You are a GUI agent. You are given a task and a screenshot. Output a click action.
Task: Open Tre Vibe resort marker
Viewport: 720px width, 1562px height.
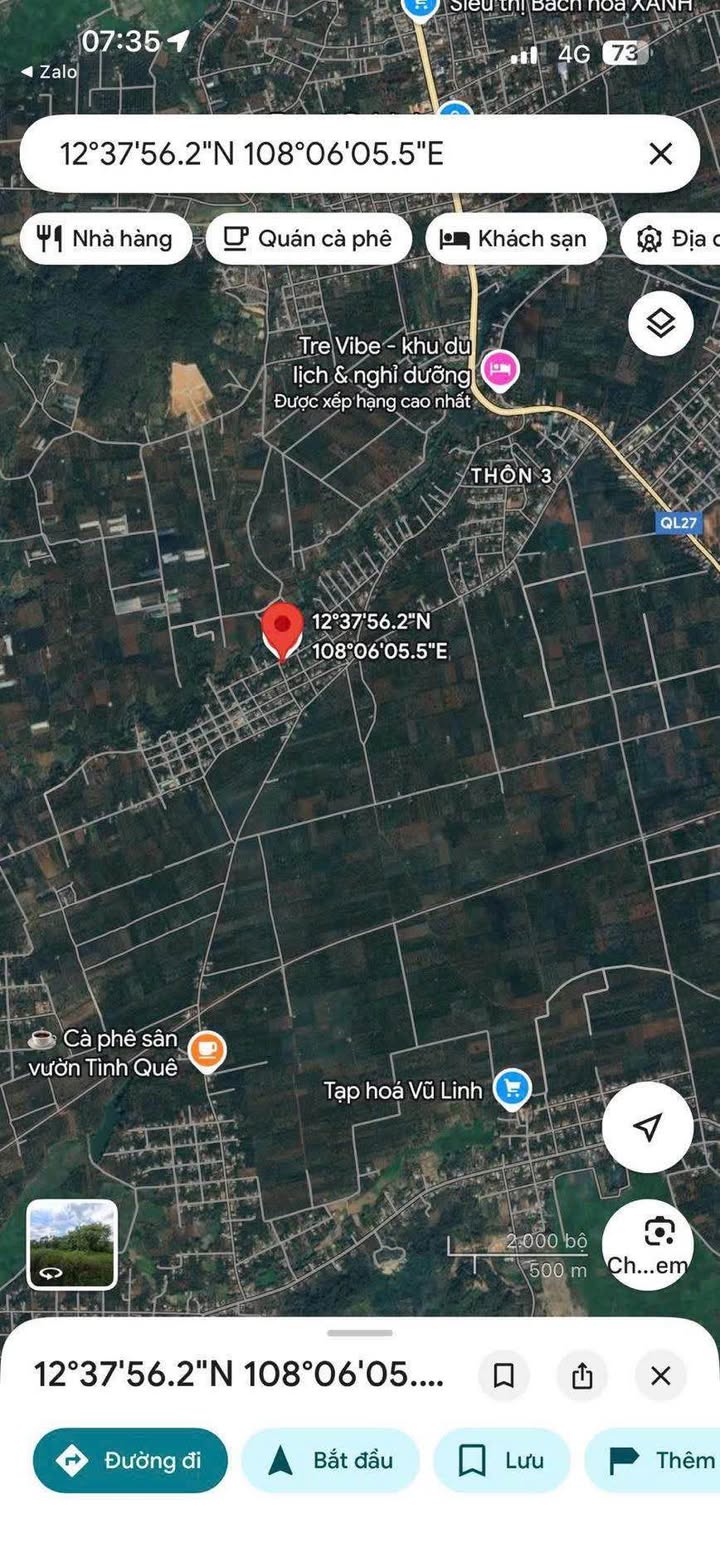coord(500,368)
